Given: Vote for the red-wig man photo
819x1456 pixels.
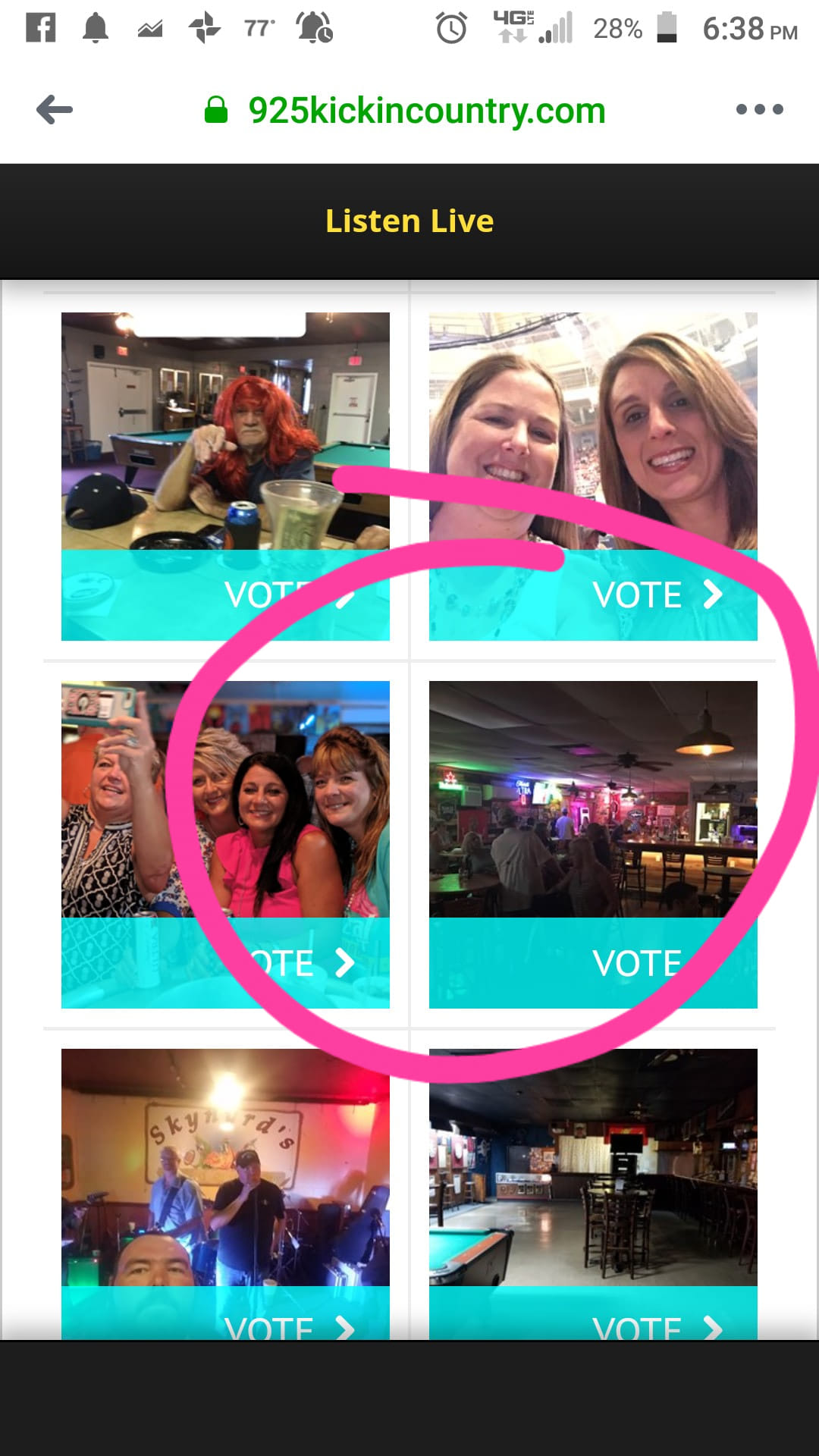Looking at the screenshot, I should [x=288, y=595].
